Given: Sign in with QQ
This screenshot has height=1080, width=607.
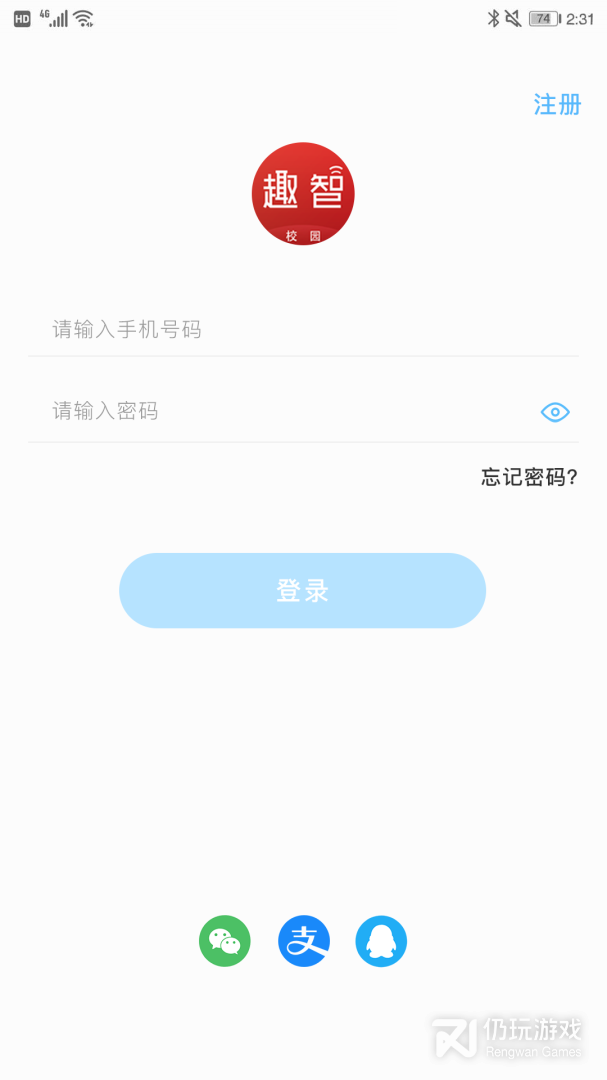Looking at the screenshot, I should coord(381,942).
